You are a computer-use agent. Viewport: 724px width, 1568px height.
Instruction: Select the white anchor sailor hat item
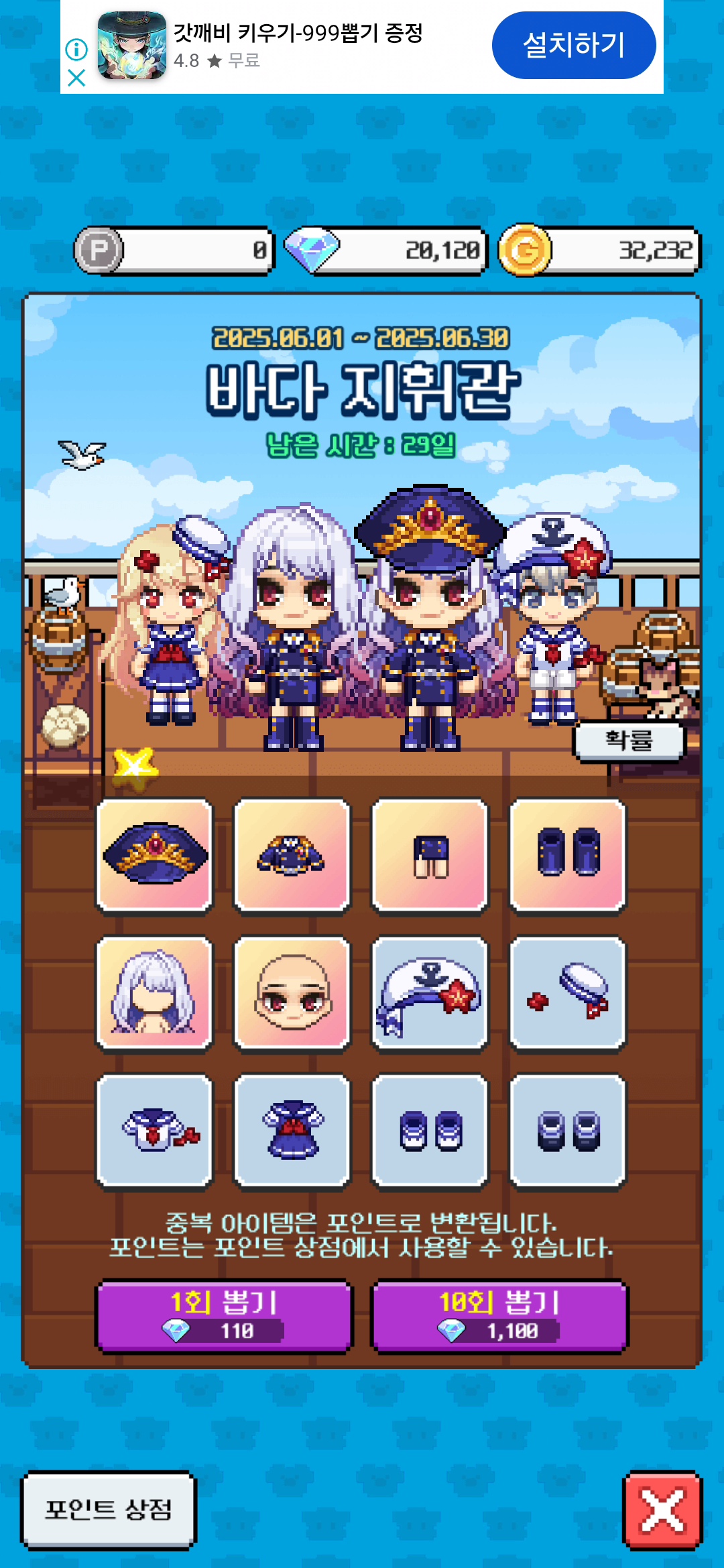click(x=430, y=993)
